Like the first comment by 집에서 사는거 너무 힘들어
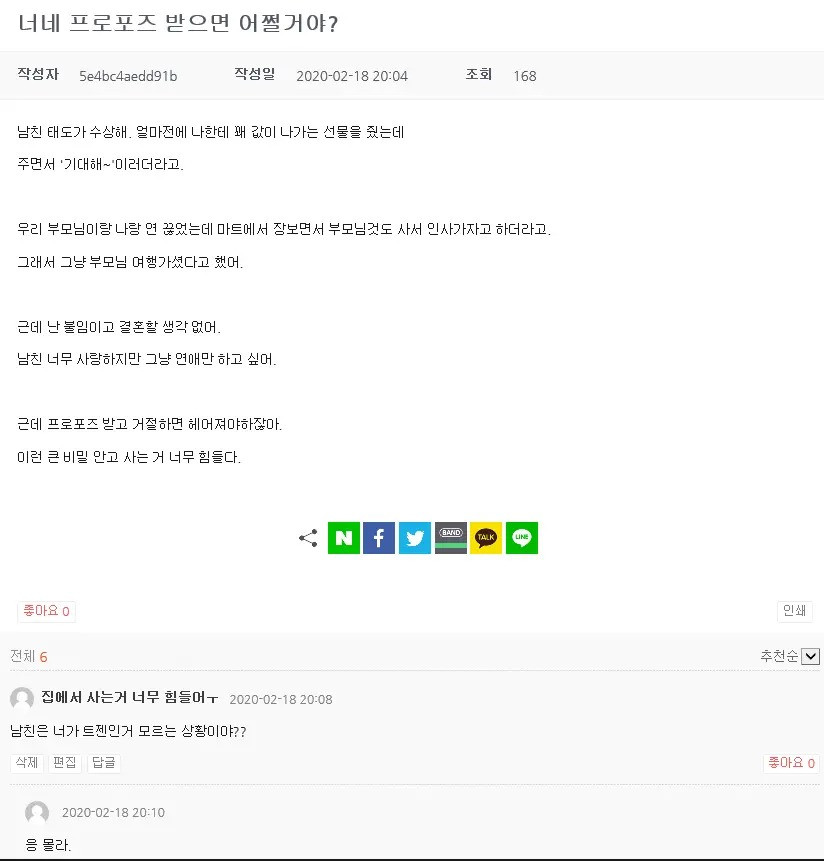The width and height of the screenshot is (824, 861). pos(790,763)
